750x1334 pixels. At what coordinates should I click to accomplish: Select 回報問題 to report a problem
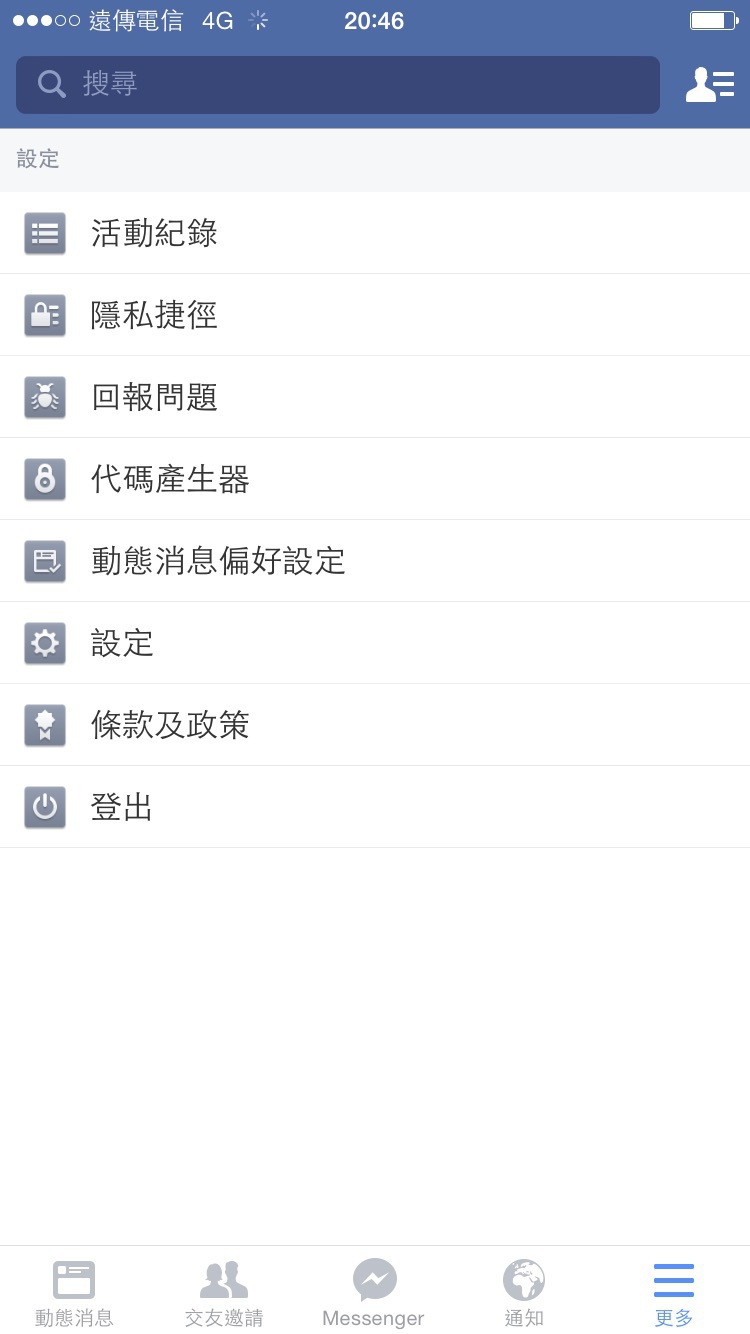point(375,397)
